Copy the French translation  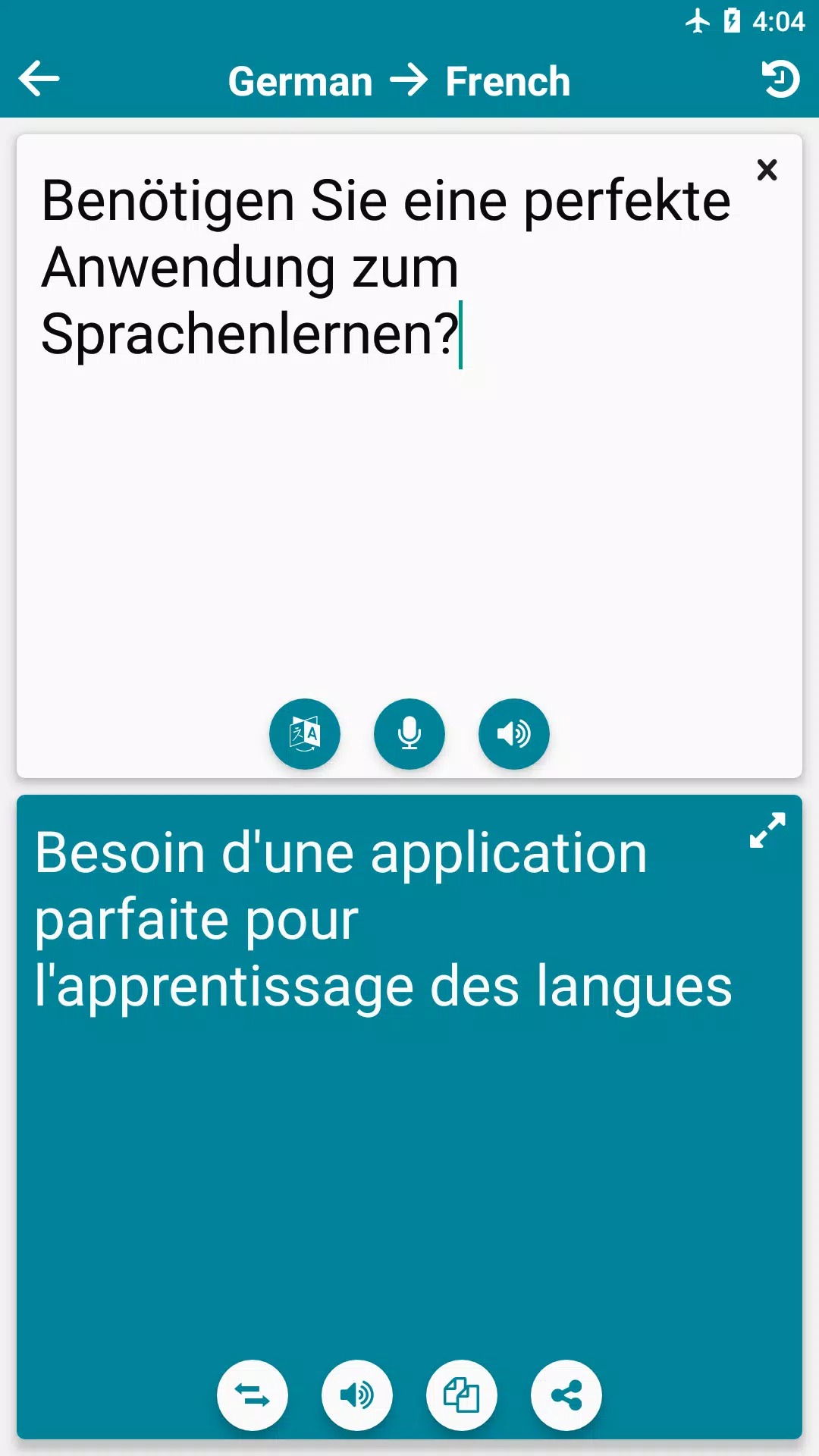(x=462, y=1395)
